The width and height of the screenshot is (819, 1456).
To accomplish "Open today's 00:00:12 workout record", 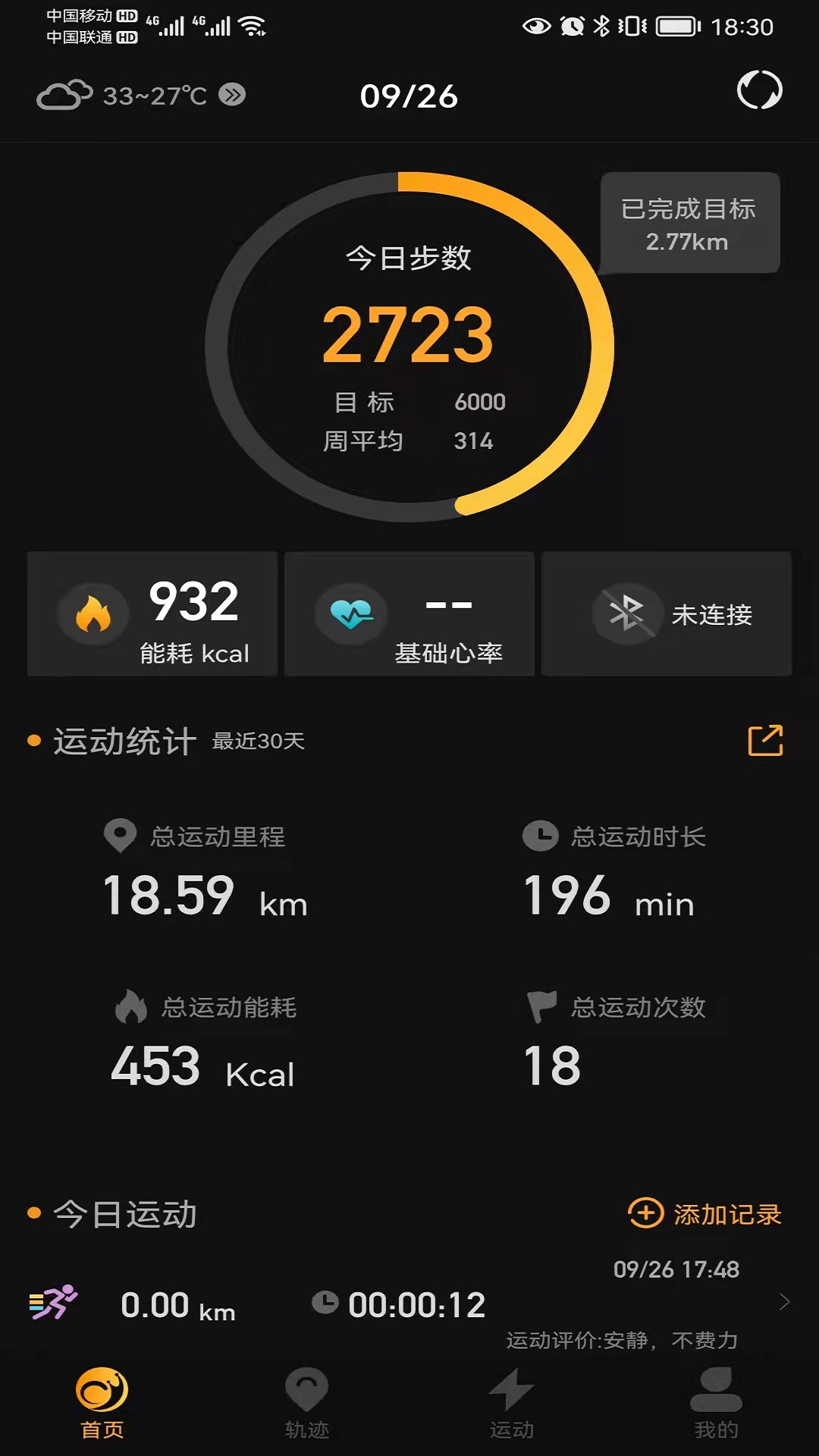I will 409,1304.
